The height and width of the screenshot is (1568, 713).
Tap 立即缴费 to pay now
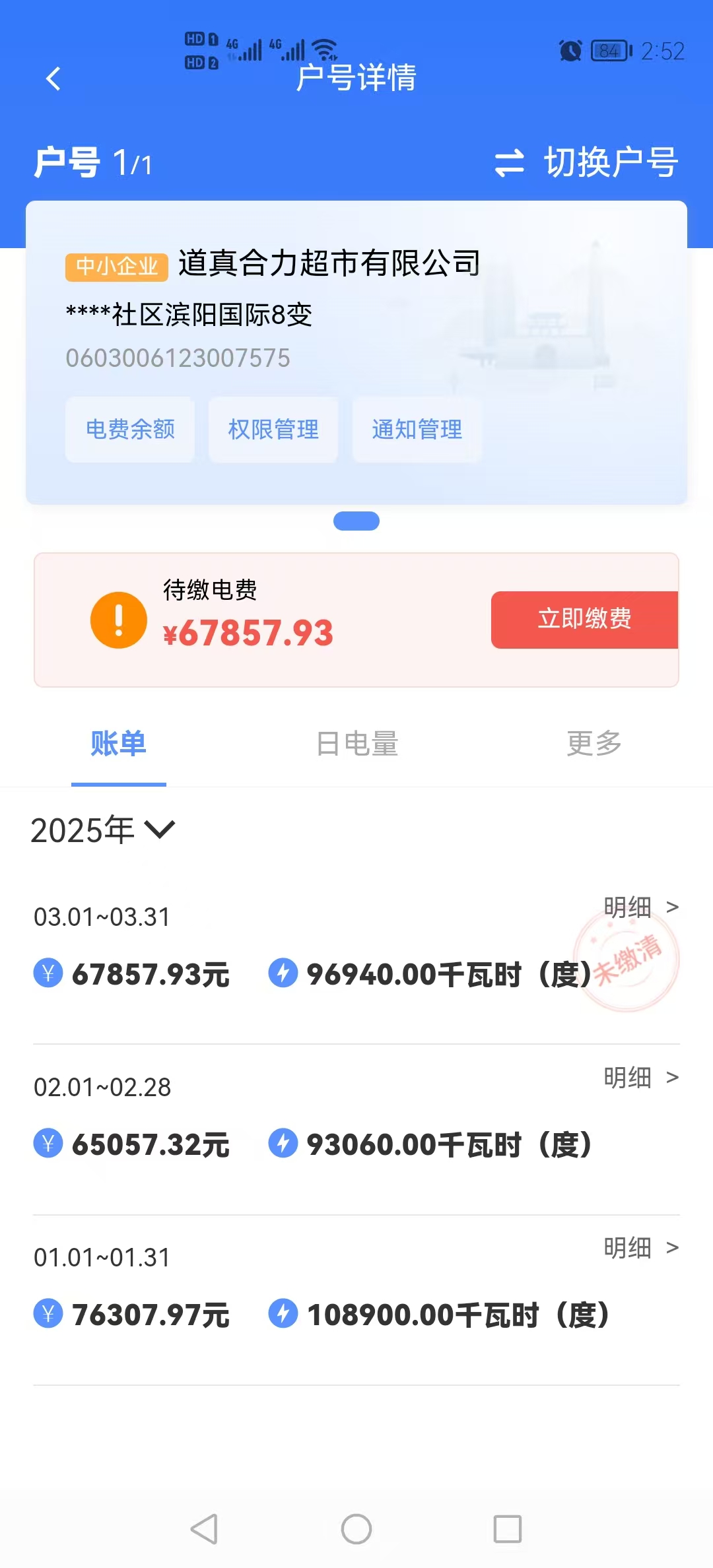click(584, 619)
